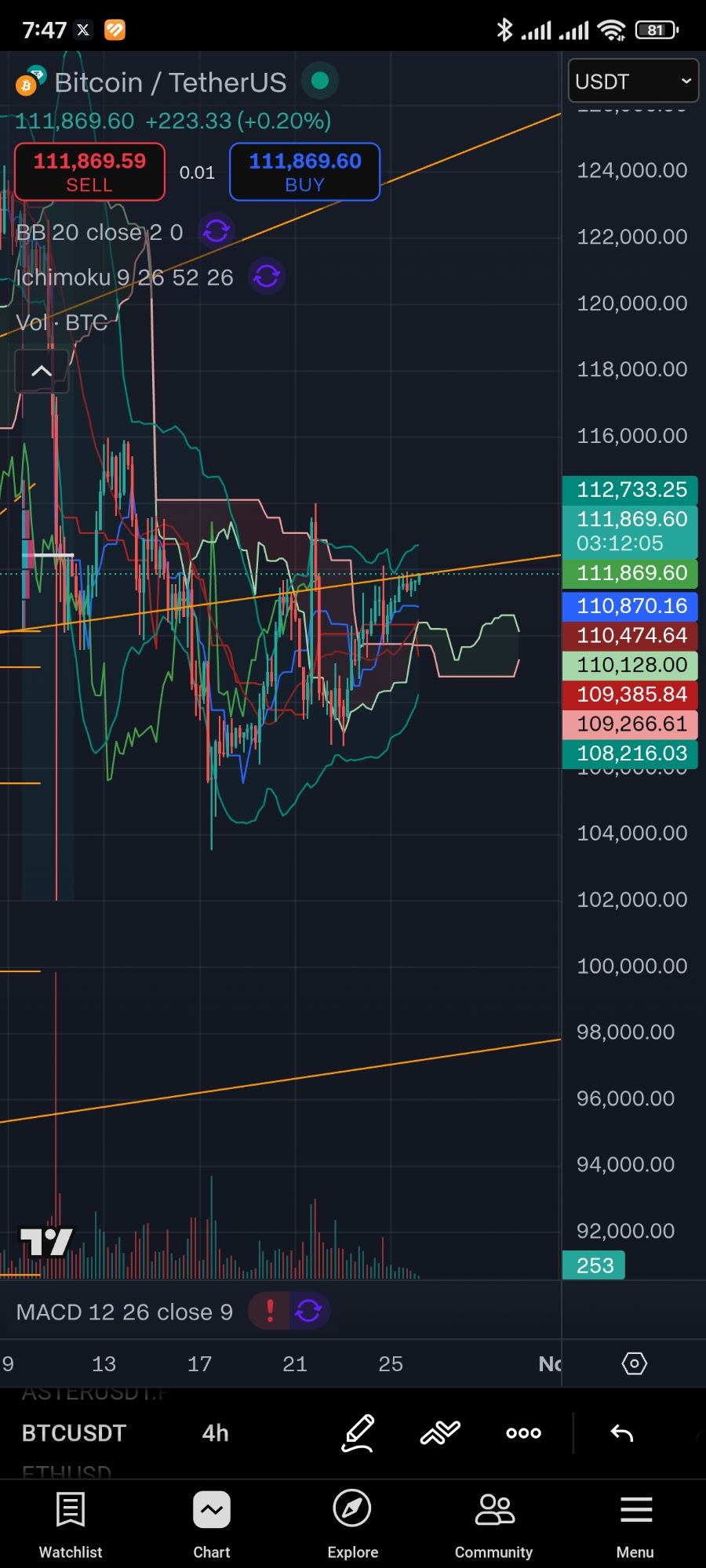
Task: Collapse the indicator legend with the chevron
Action: (x=42, y=371)
